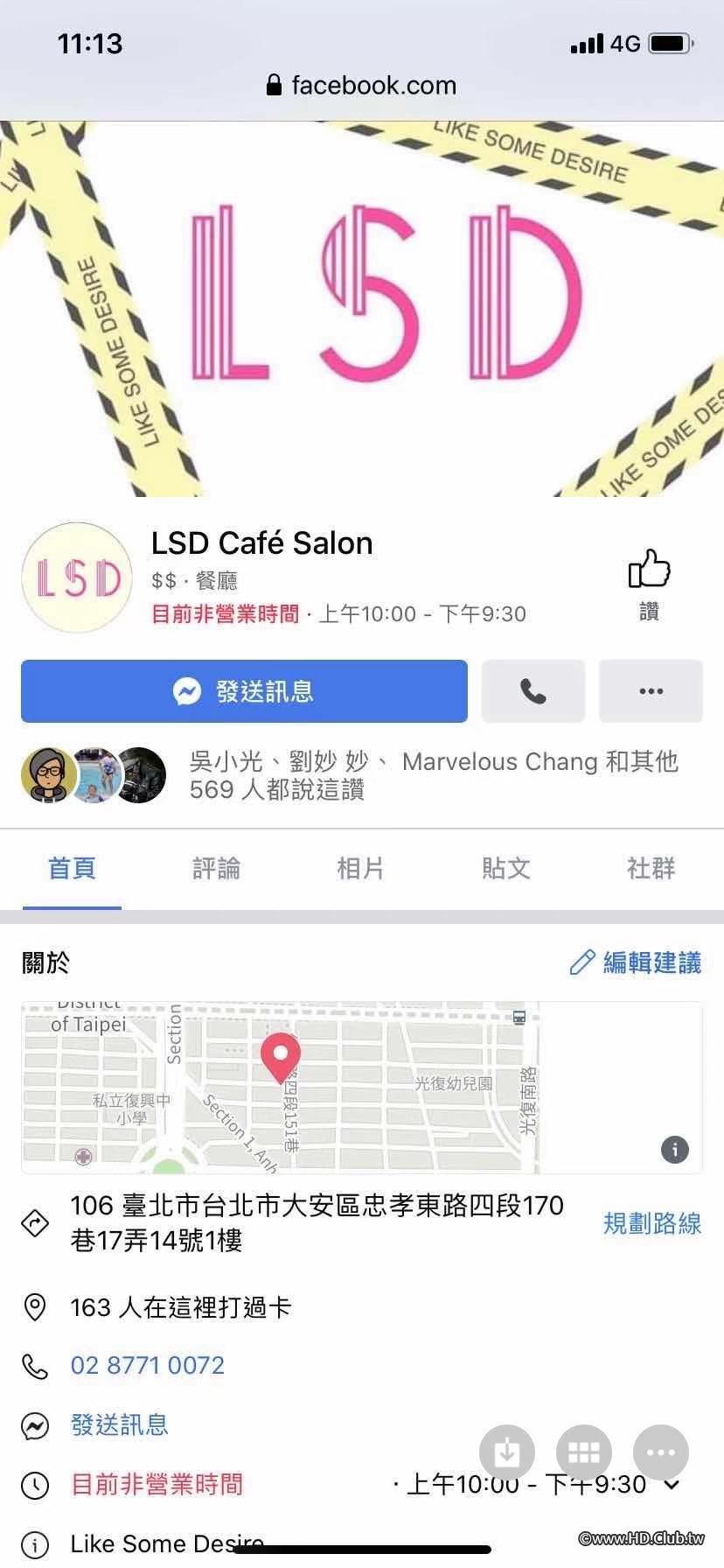Switch to the 評論 tab
This screenshot has width=724, height=1568.
[x=216, y=868]
